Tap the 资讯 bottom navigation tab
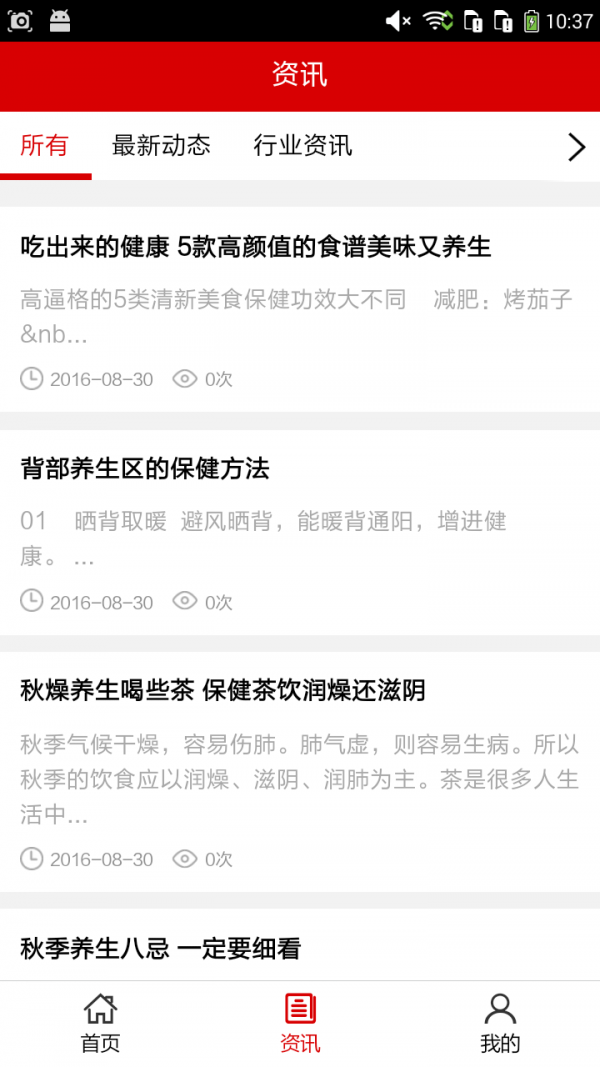The width and height of the screenshot is (600, 1067). (300, 1023)
